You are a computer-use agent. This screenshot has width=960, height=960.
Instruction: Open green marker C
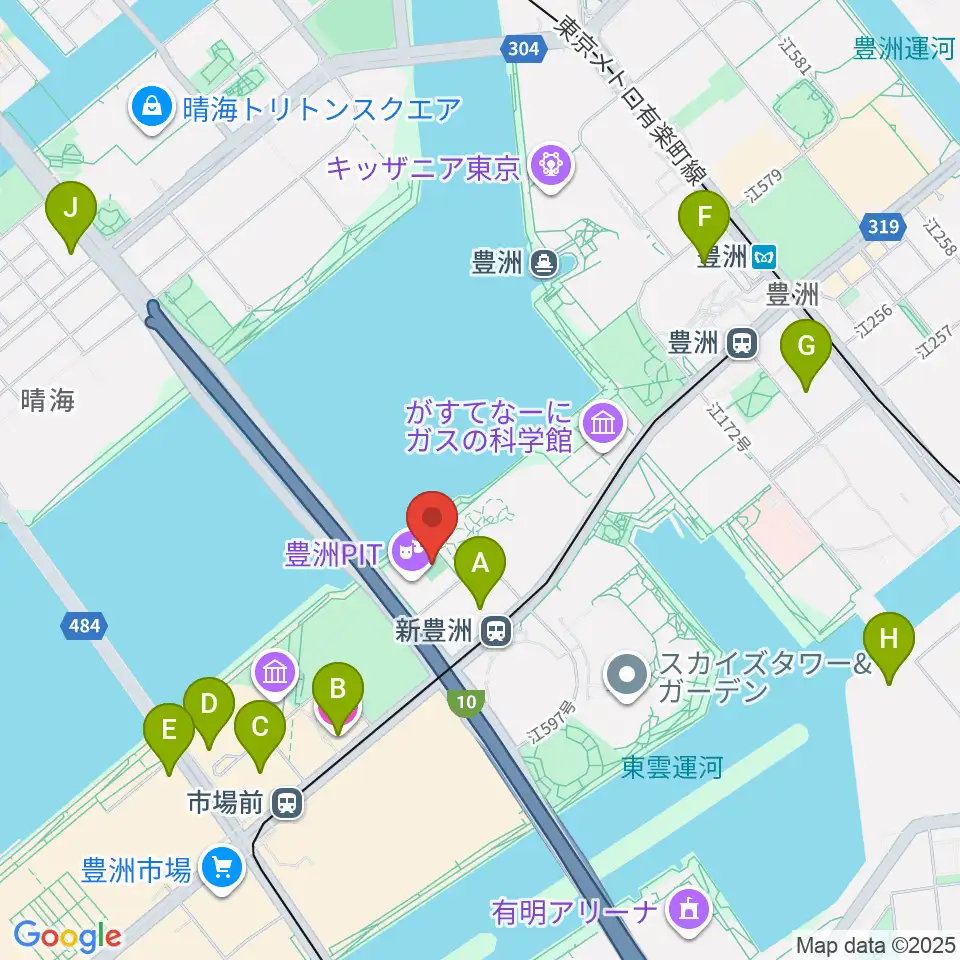pos(260,735)
